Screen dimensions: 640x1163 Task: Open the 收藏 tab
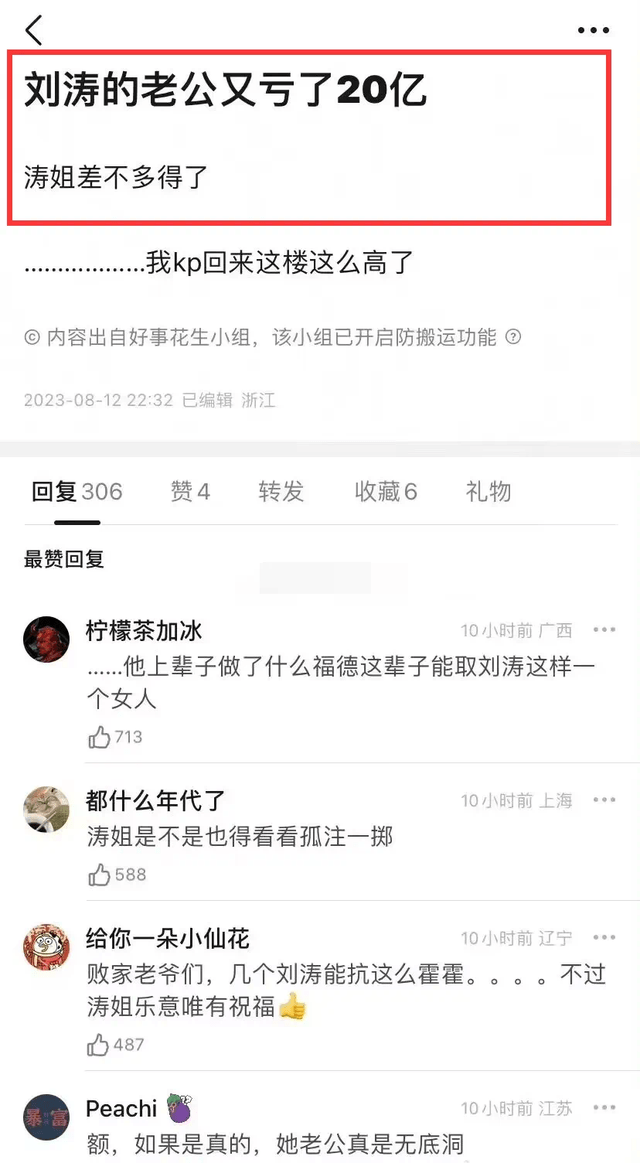point(386,492)
